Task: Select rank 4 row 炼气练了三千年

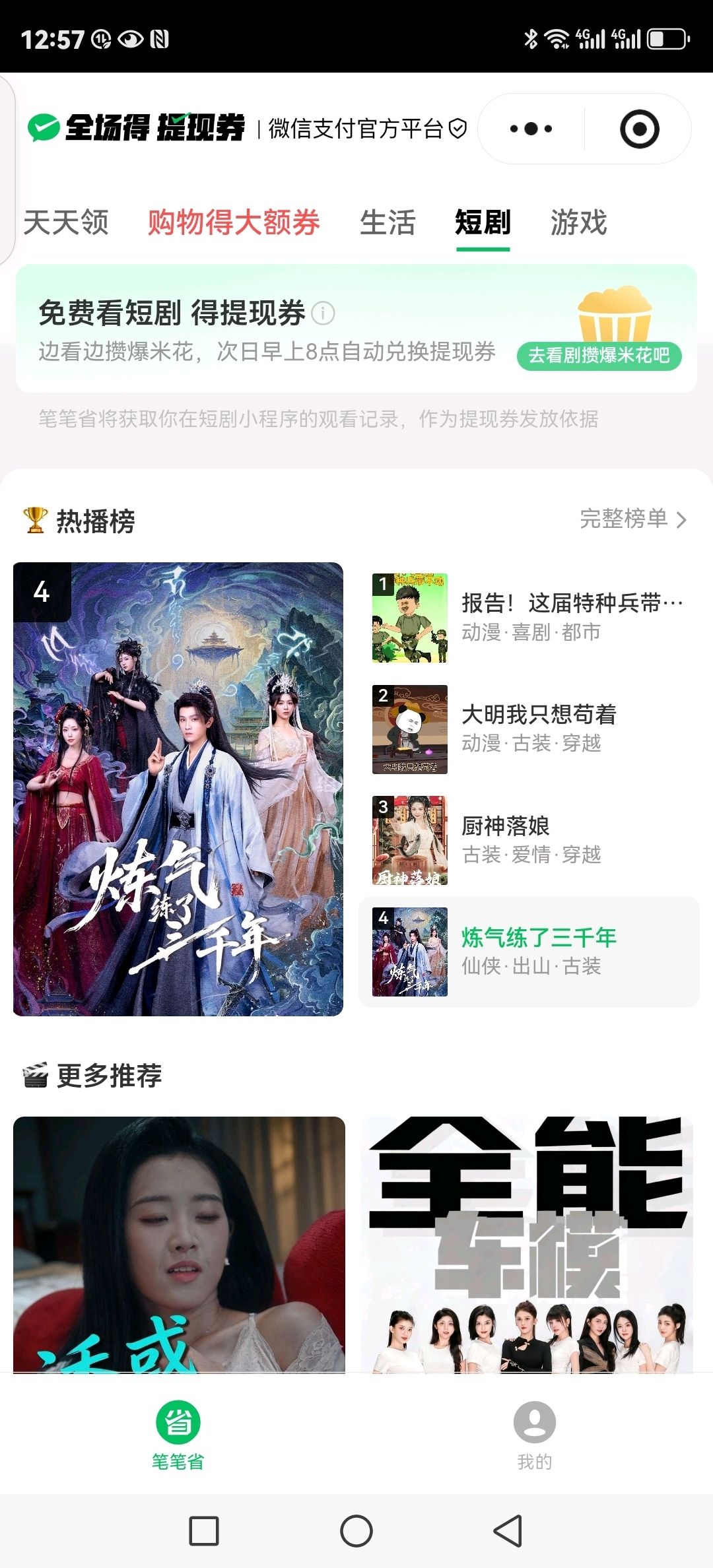Action: click(x=528, y=951)
